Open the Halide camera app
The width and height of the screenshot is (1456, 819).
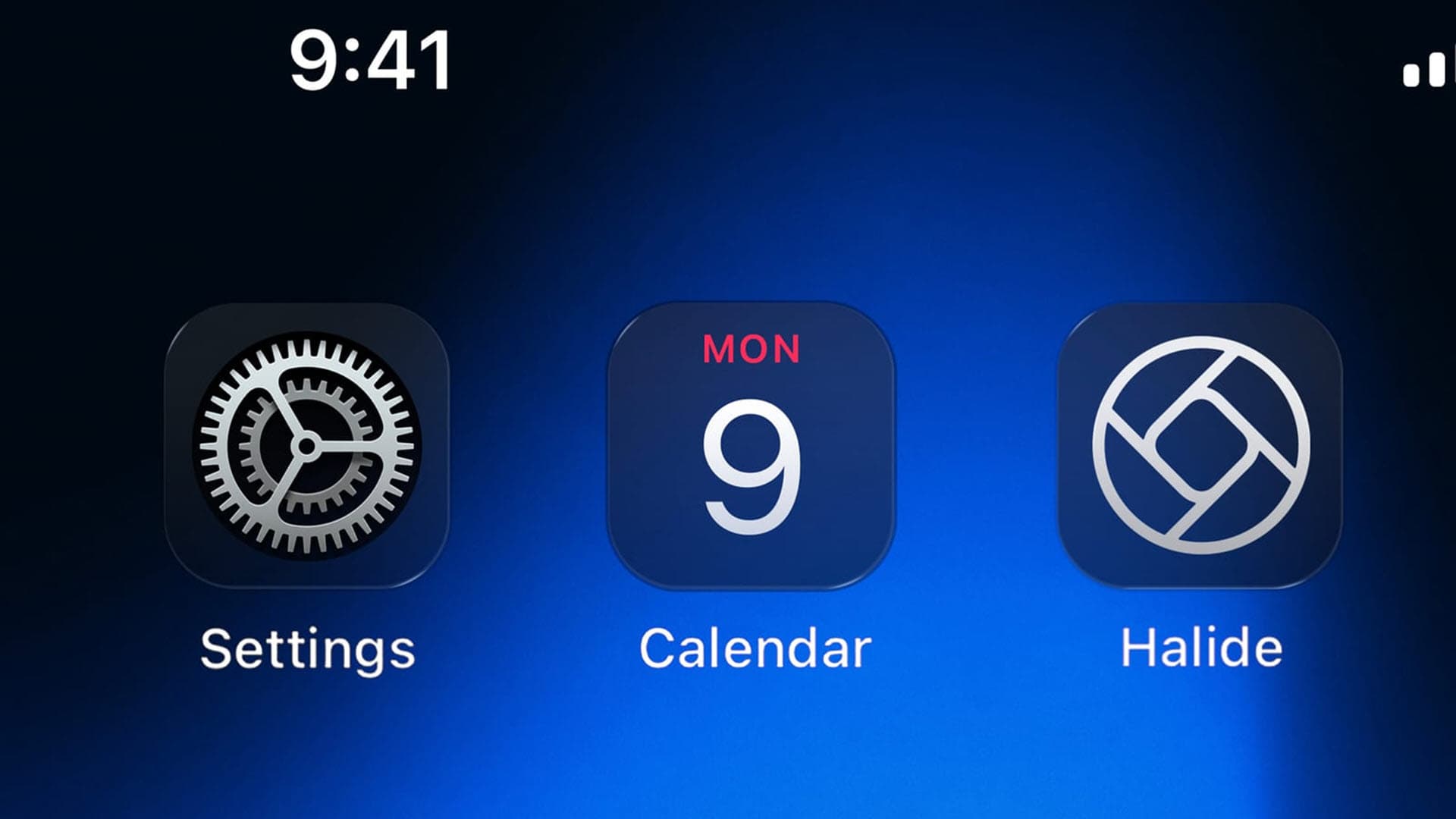pos(1200,446)
